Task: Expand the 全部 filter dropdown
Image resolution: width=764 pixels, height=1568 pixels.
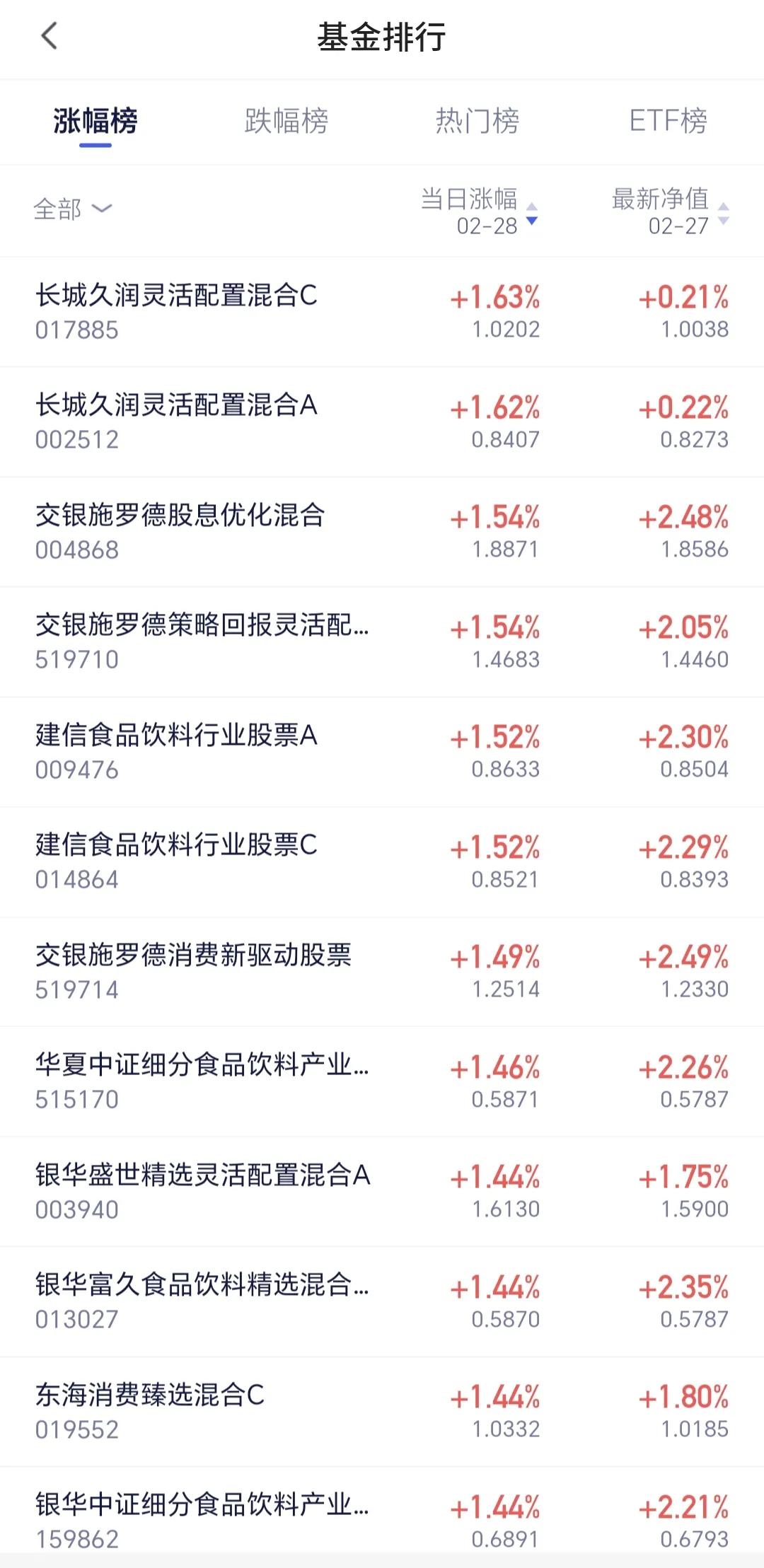Action: point(73,209)
